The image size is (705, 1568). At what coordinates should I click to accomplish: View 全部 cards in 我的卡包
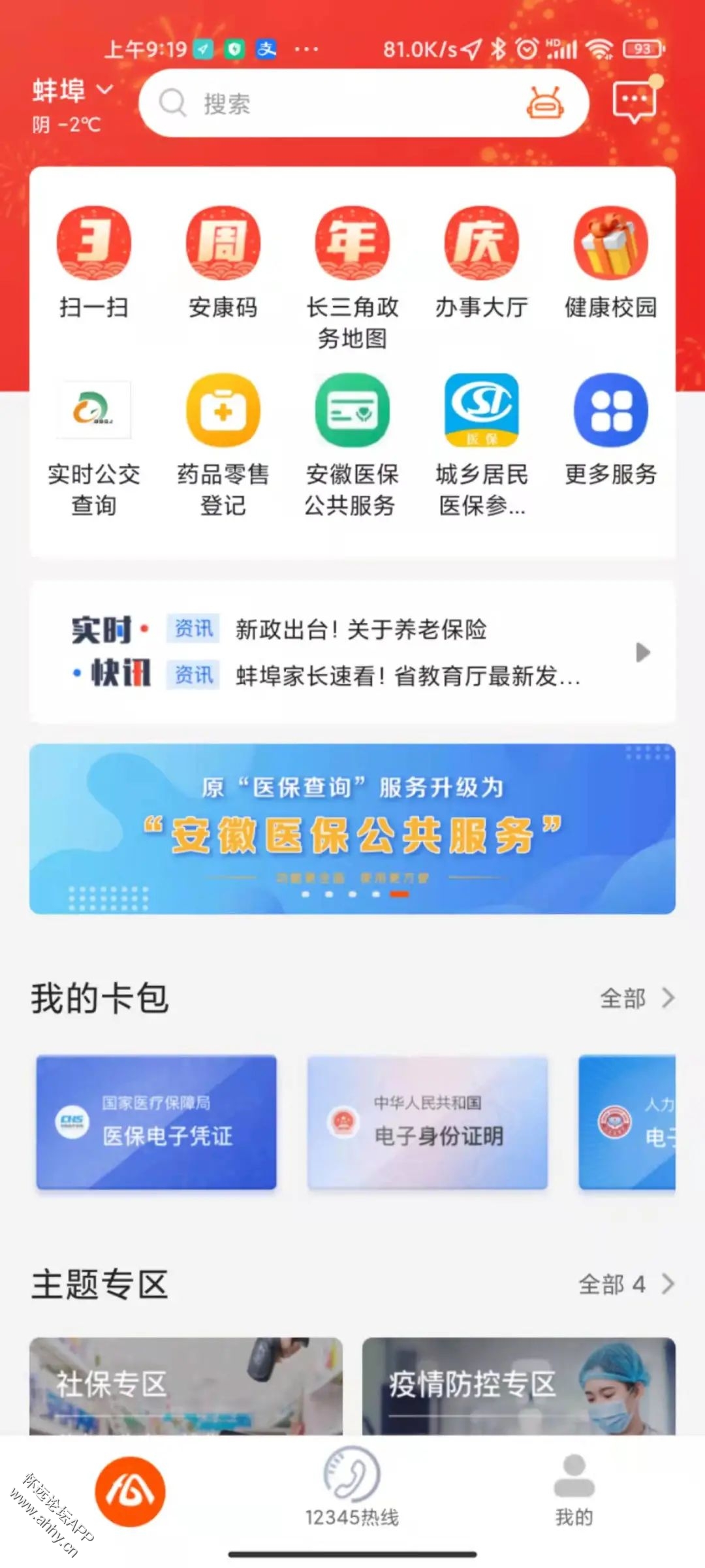click(636, 998)
